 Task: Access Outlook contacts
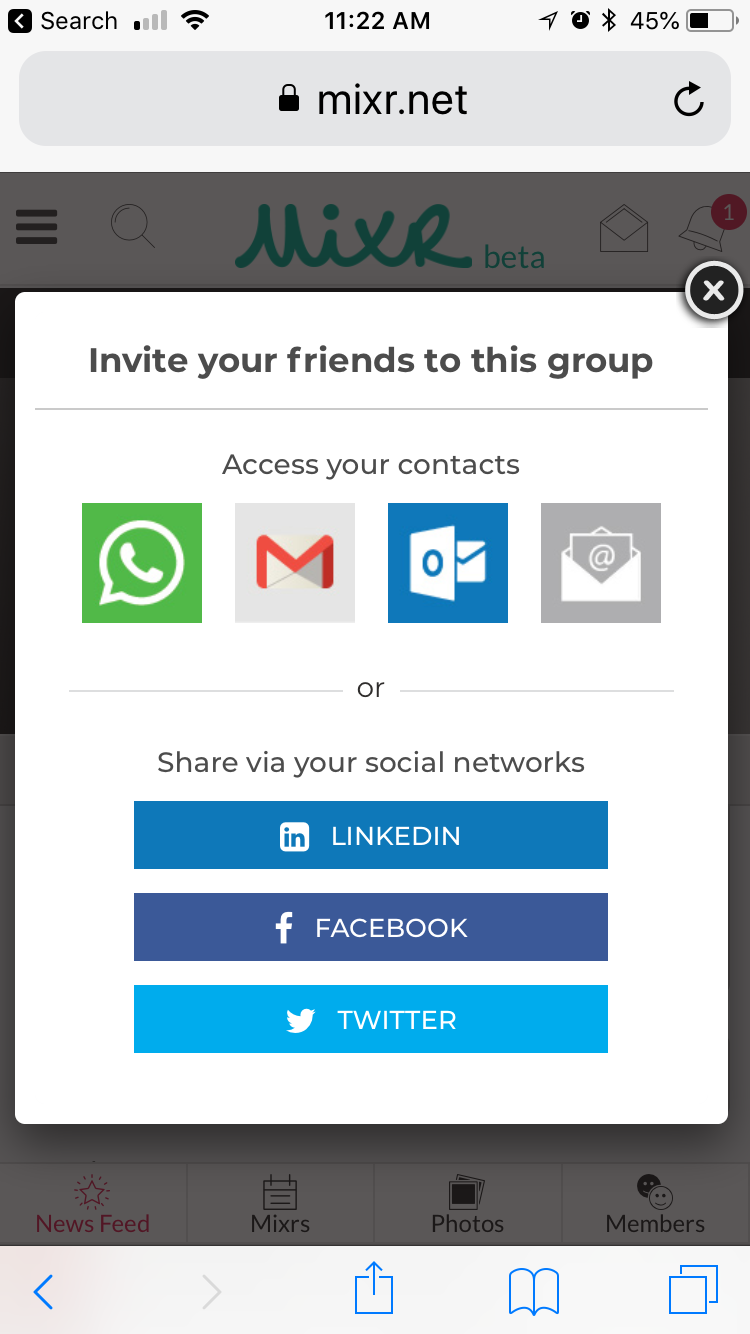448,563
